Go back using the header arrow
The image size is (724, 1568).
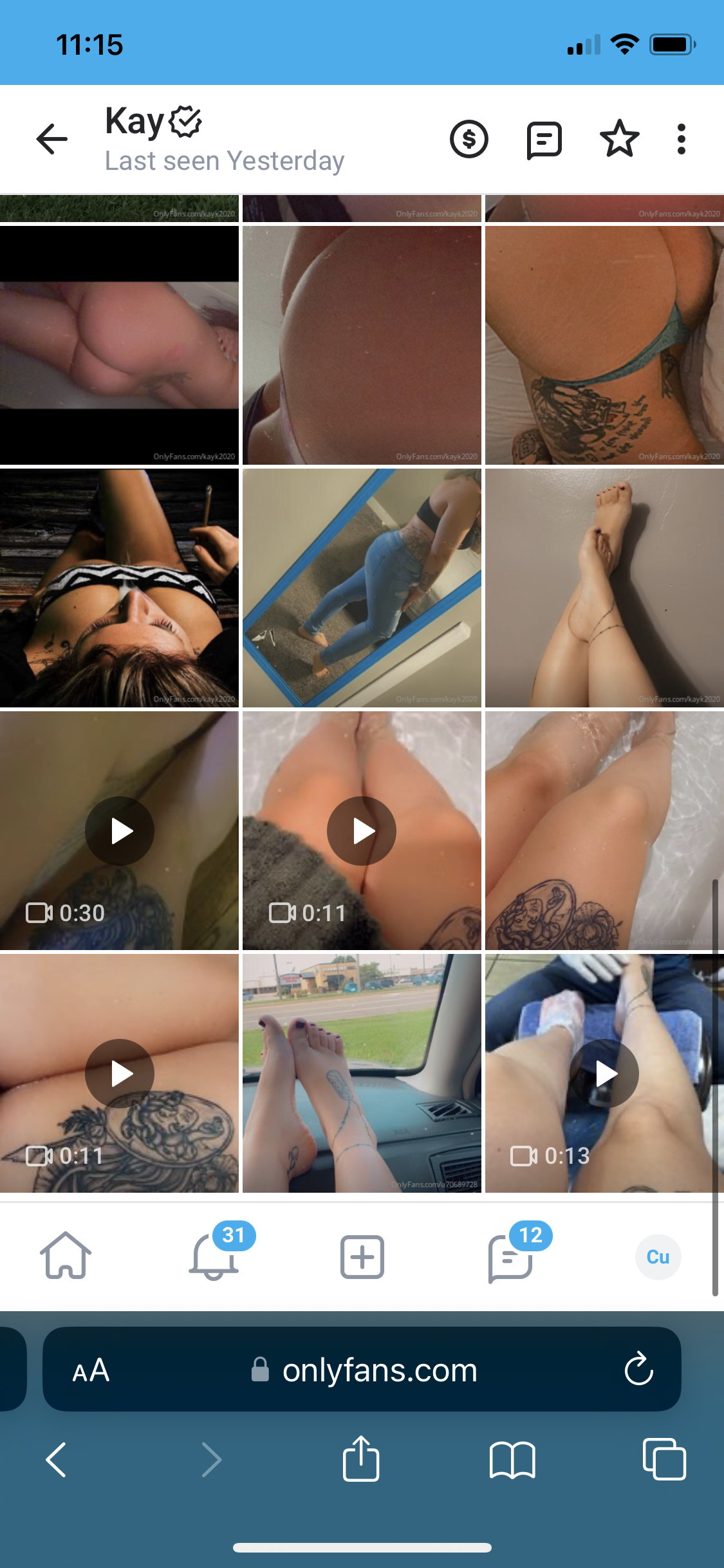click(x=52, y=138)
